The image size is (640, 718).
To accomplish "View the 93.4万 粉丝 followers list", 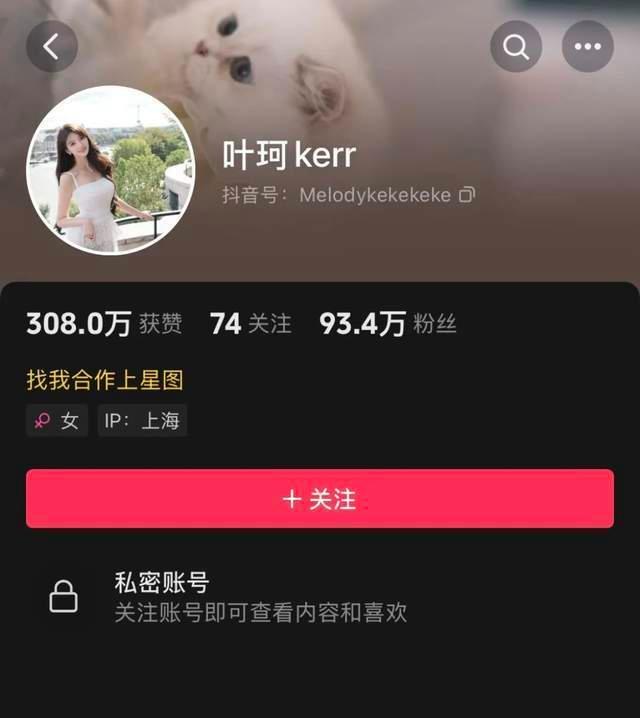I will (x=387, y=323).
